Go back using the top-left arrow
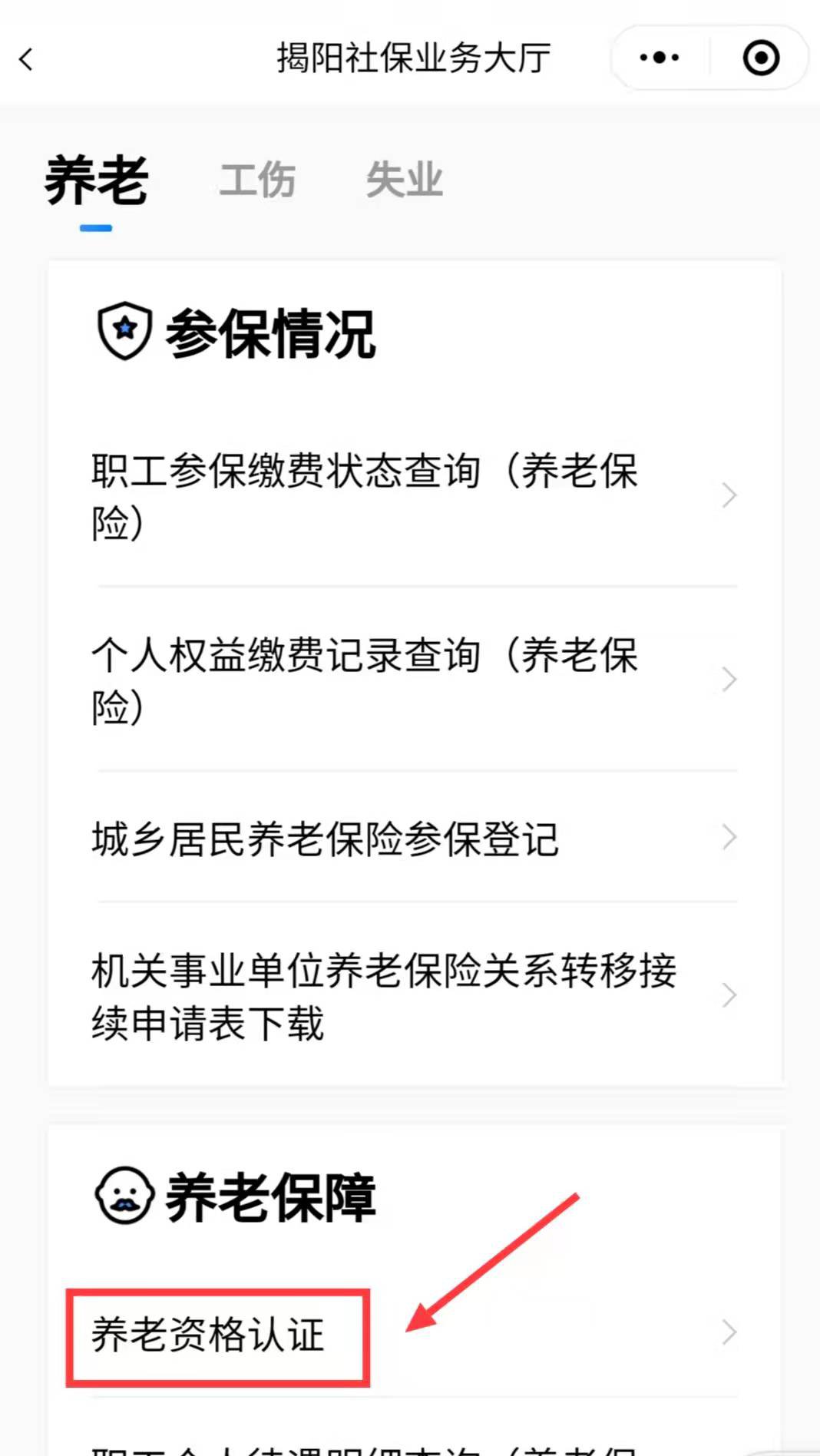 [27, 59]
